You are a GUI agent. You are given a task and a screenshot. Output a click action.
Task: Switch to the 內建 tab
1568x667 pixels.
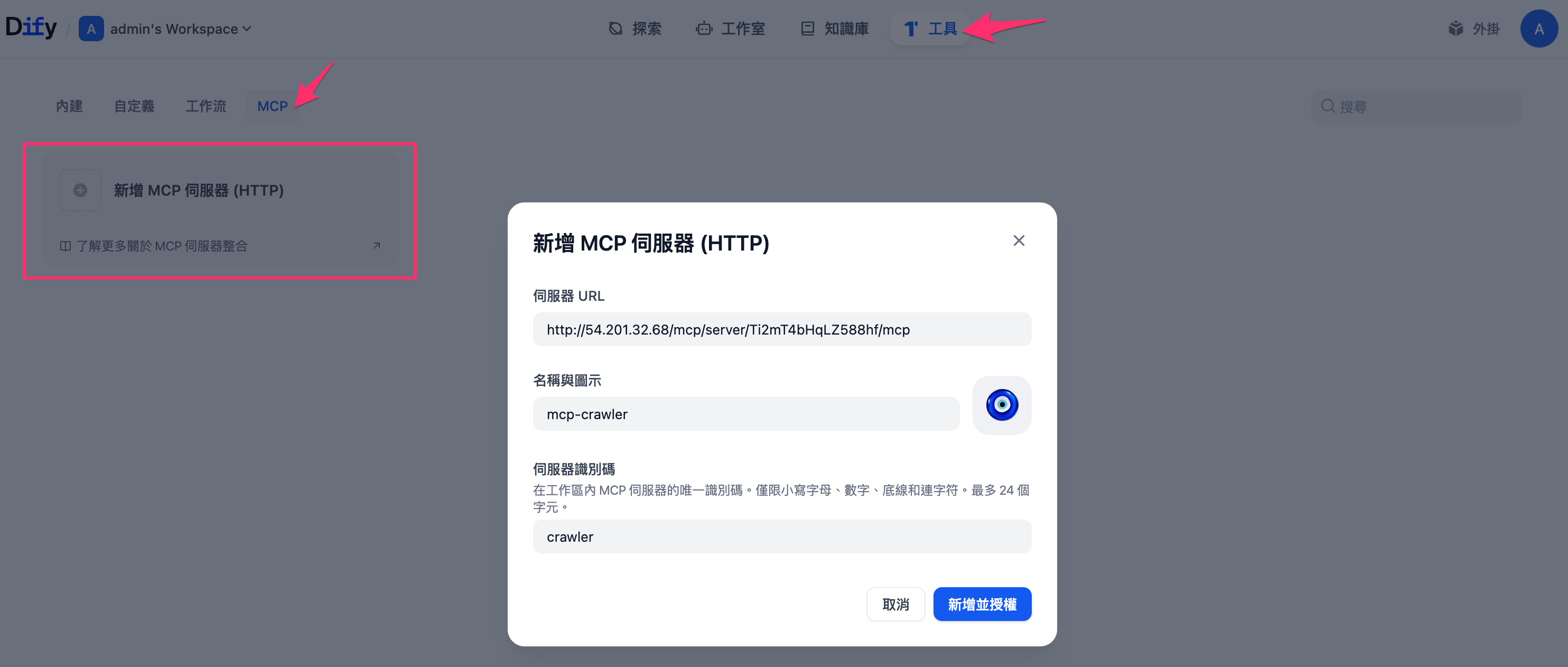coord(69,106)
